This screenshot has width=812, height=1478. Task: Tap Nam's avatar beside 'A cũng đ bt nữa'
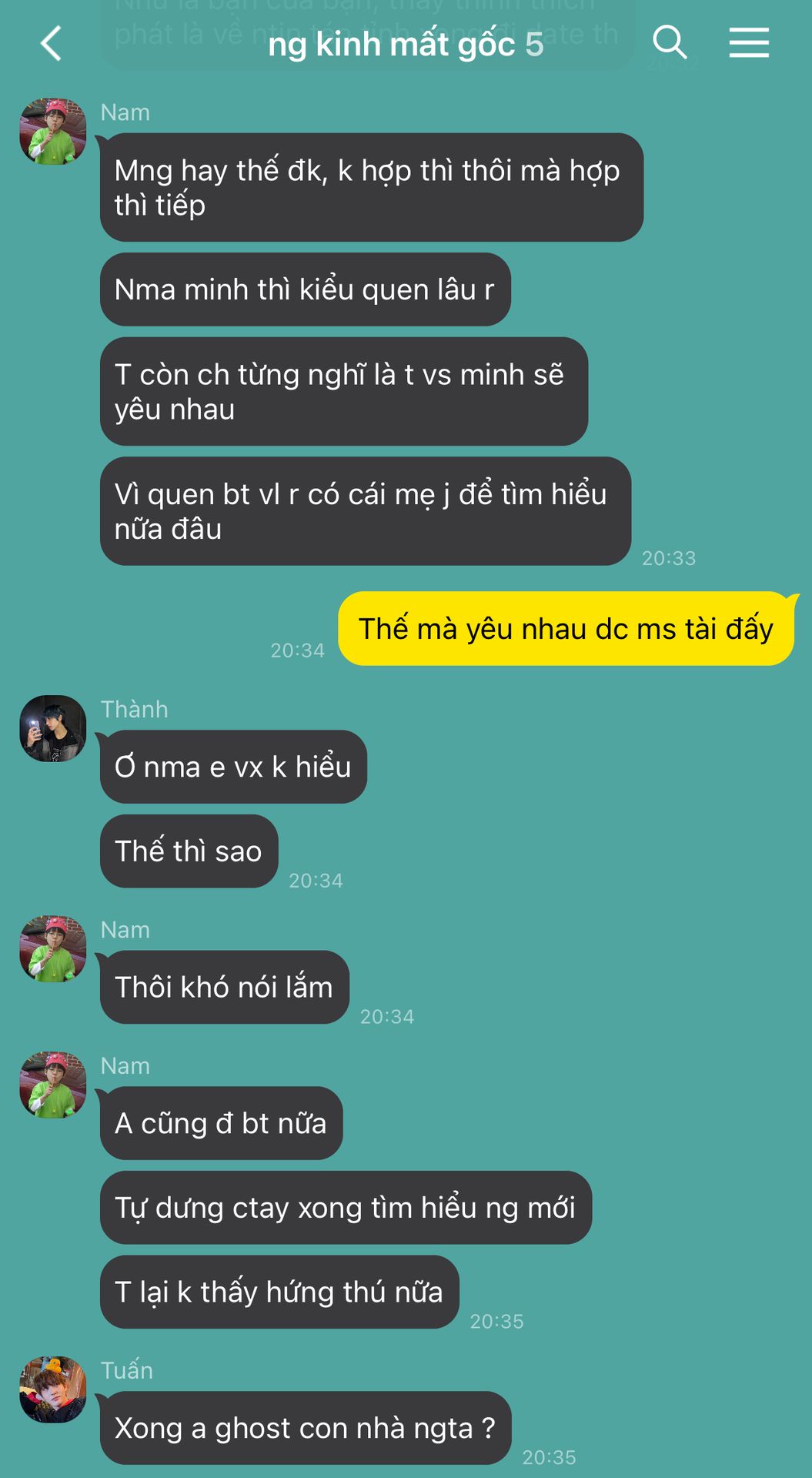click(x=53, y=1085)
